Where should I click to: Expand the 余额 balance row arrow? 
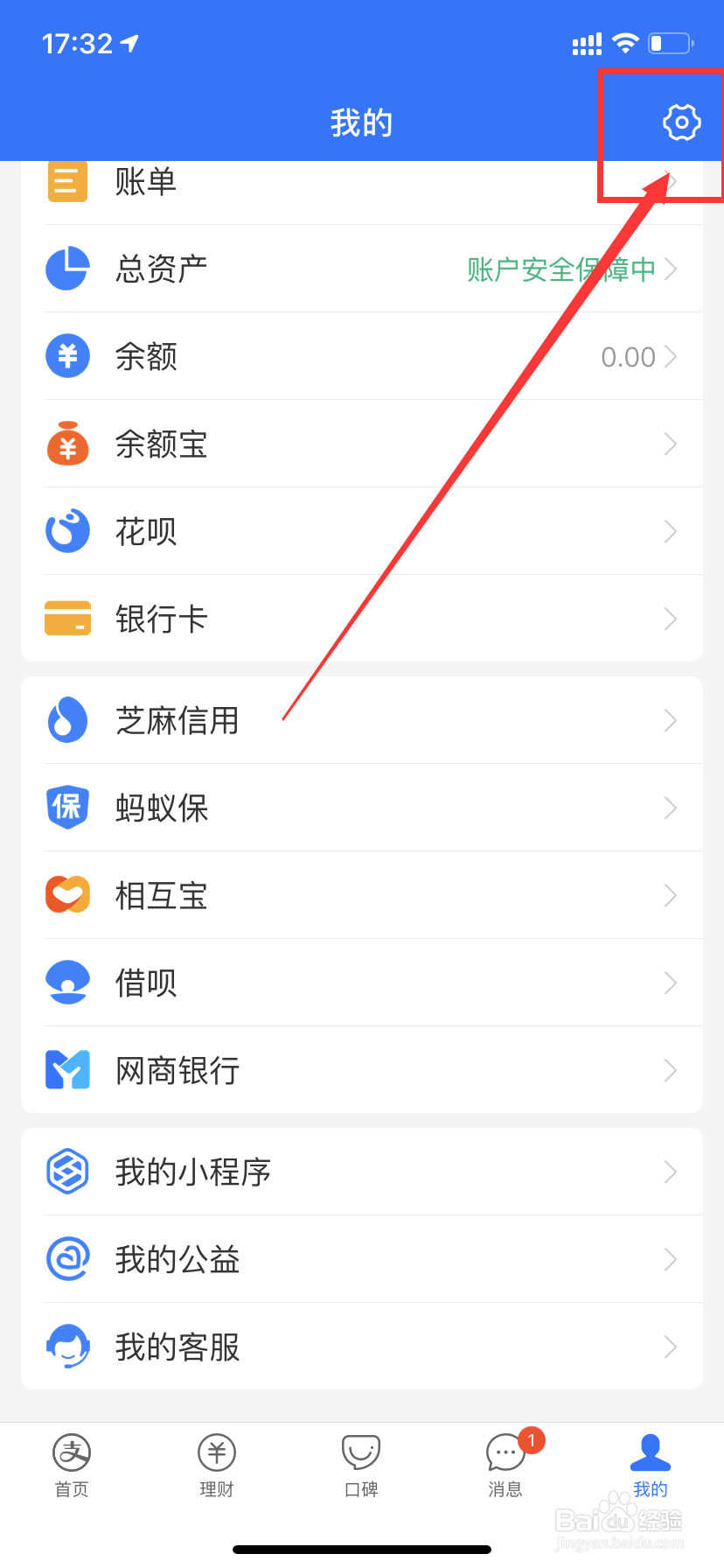coord(670,356)
